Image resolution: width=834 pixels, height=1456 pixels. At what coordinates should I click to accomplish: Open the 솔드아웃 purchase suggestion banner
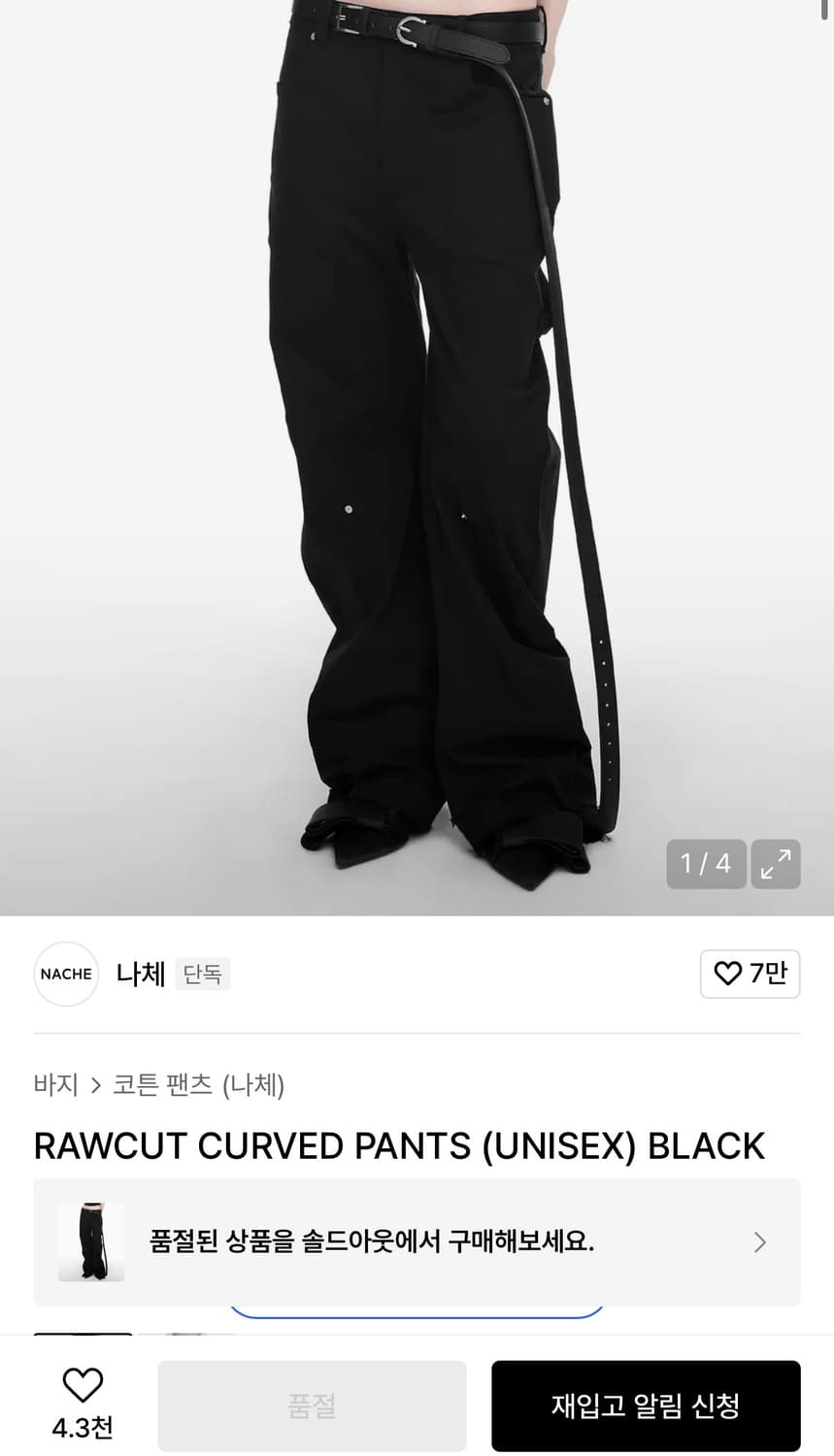click(x=417, y=1241)
